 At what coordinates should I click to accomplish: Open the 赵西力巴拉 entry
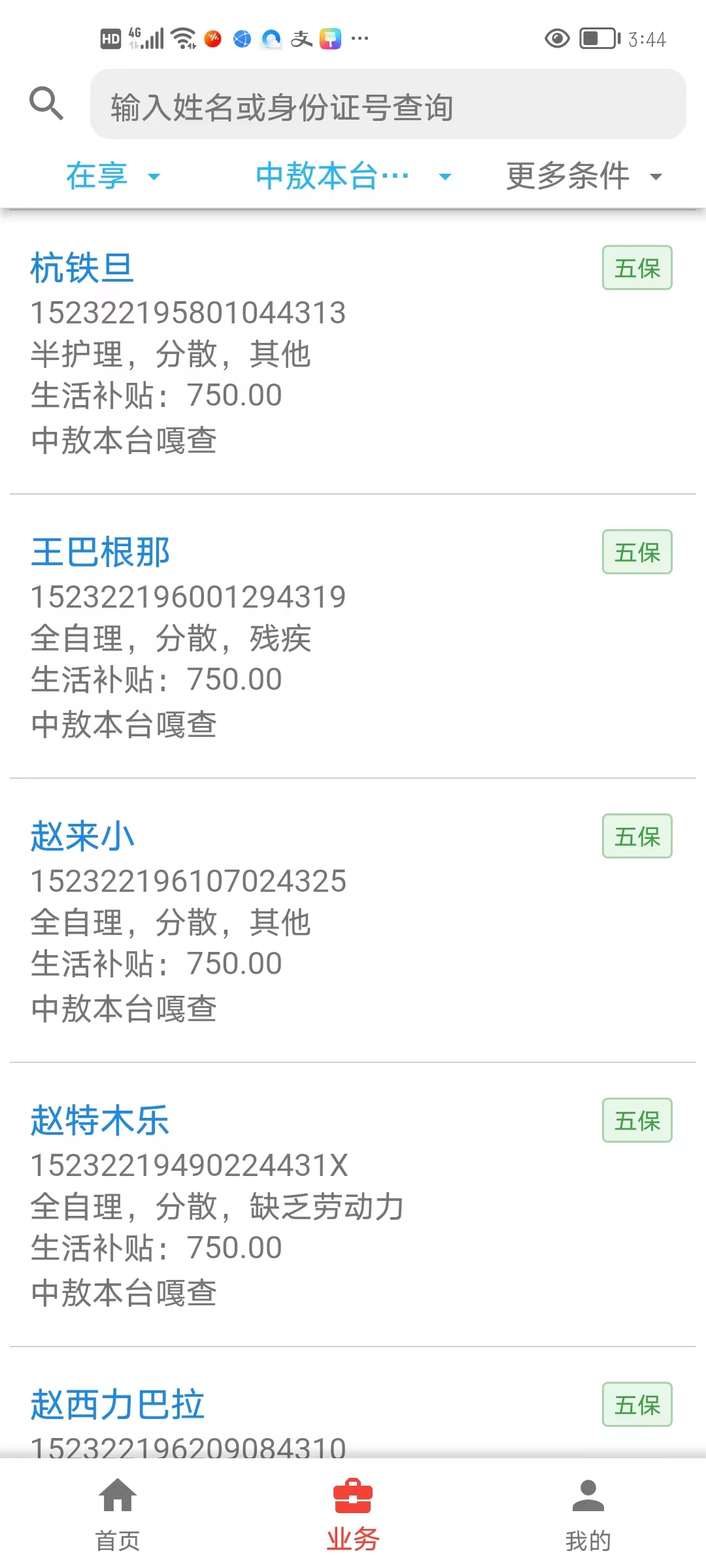353,1403
